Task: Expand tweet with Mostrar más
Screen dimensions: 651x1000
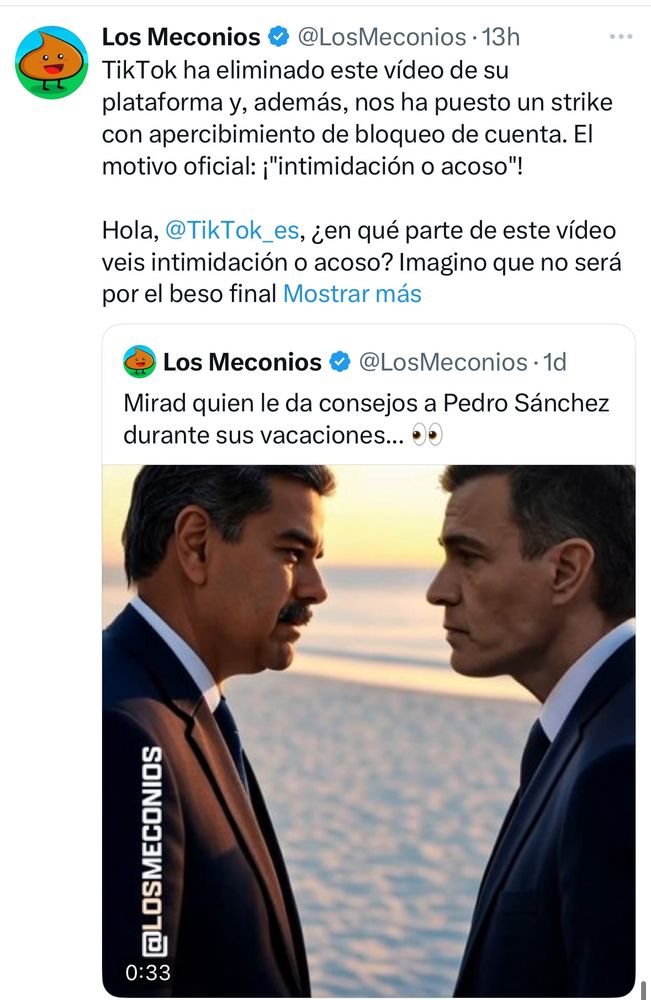Action: tap(352, 294)
